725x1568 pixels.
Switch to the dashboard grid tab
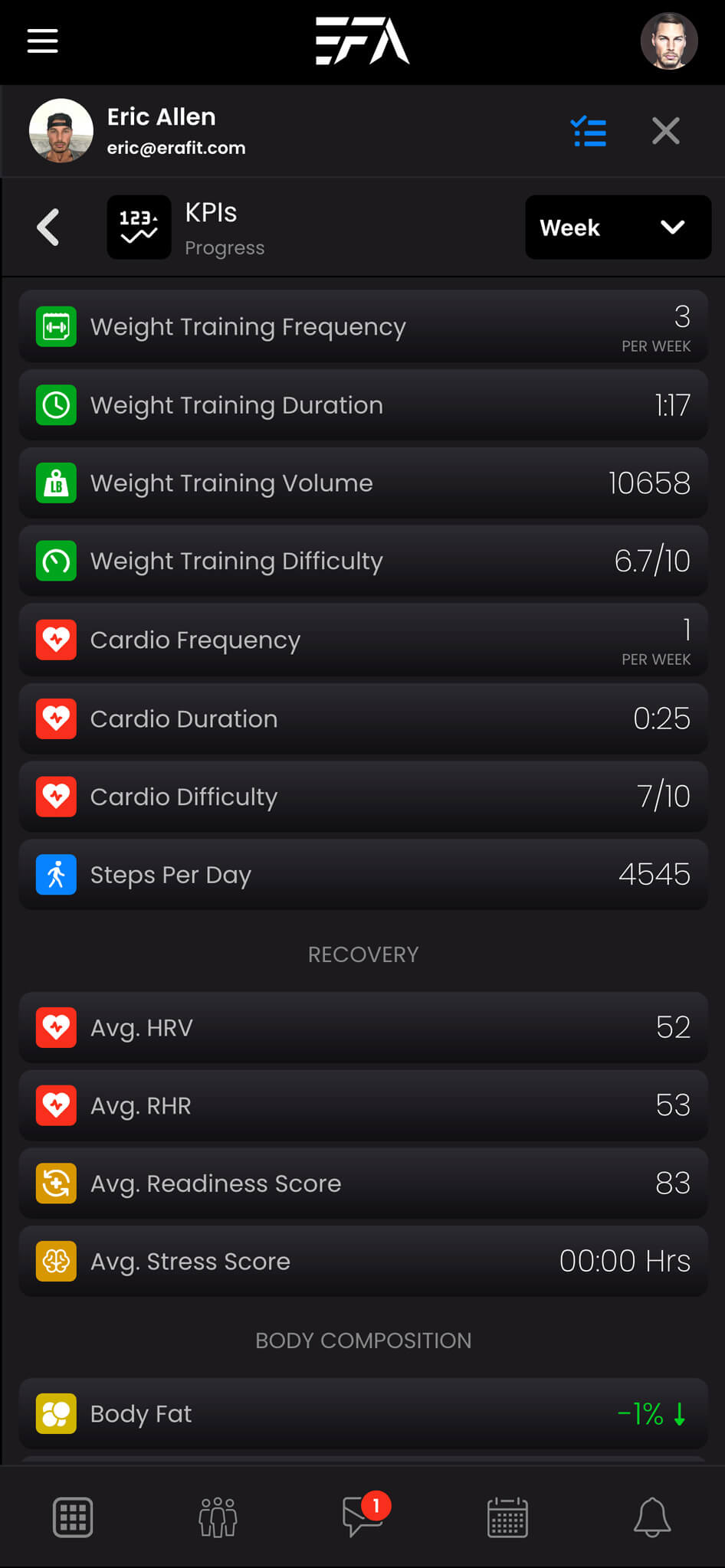click(73, 1517)
